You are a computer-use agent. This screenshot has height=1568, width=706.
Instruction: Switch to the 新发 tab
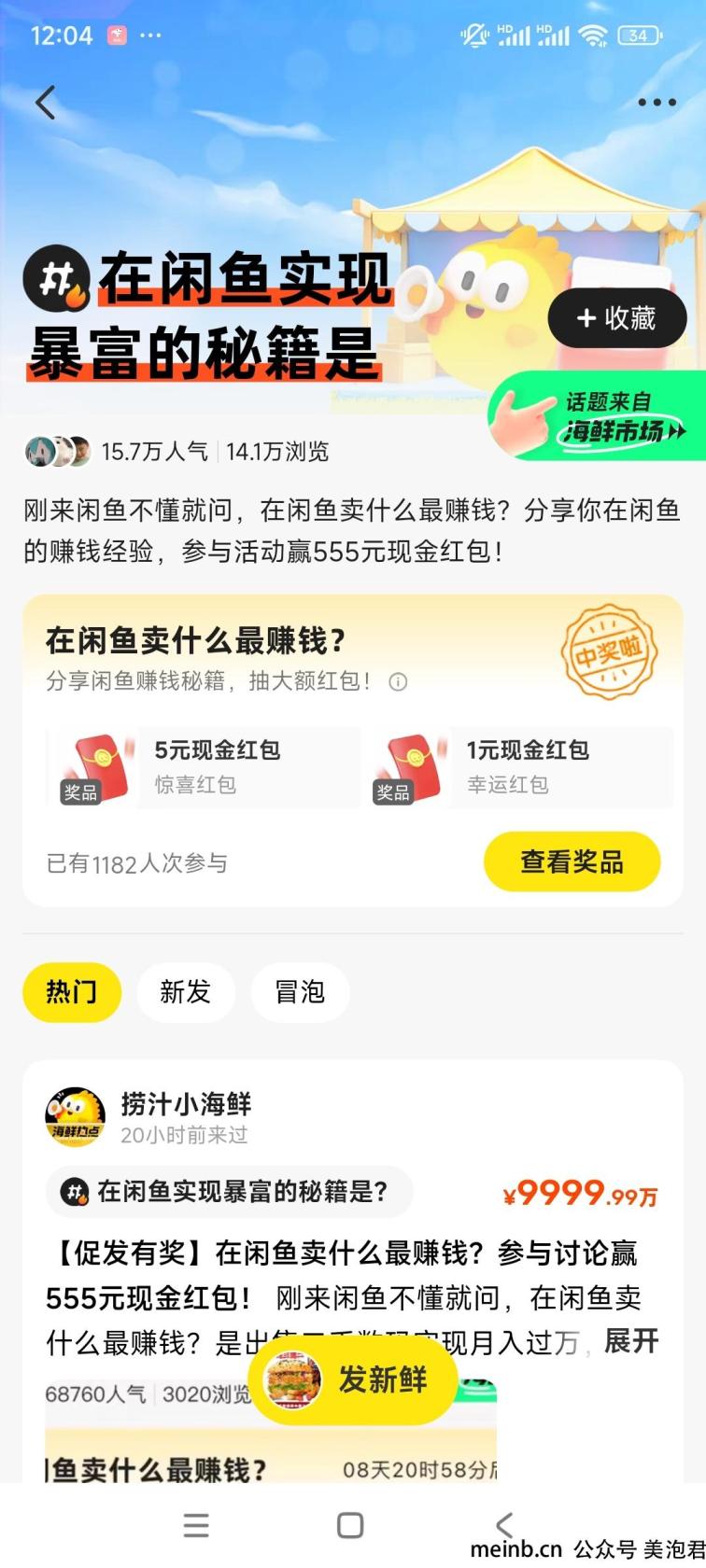pyautogui.click(x=185, y=991)
